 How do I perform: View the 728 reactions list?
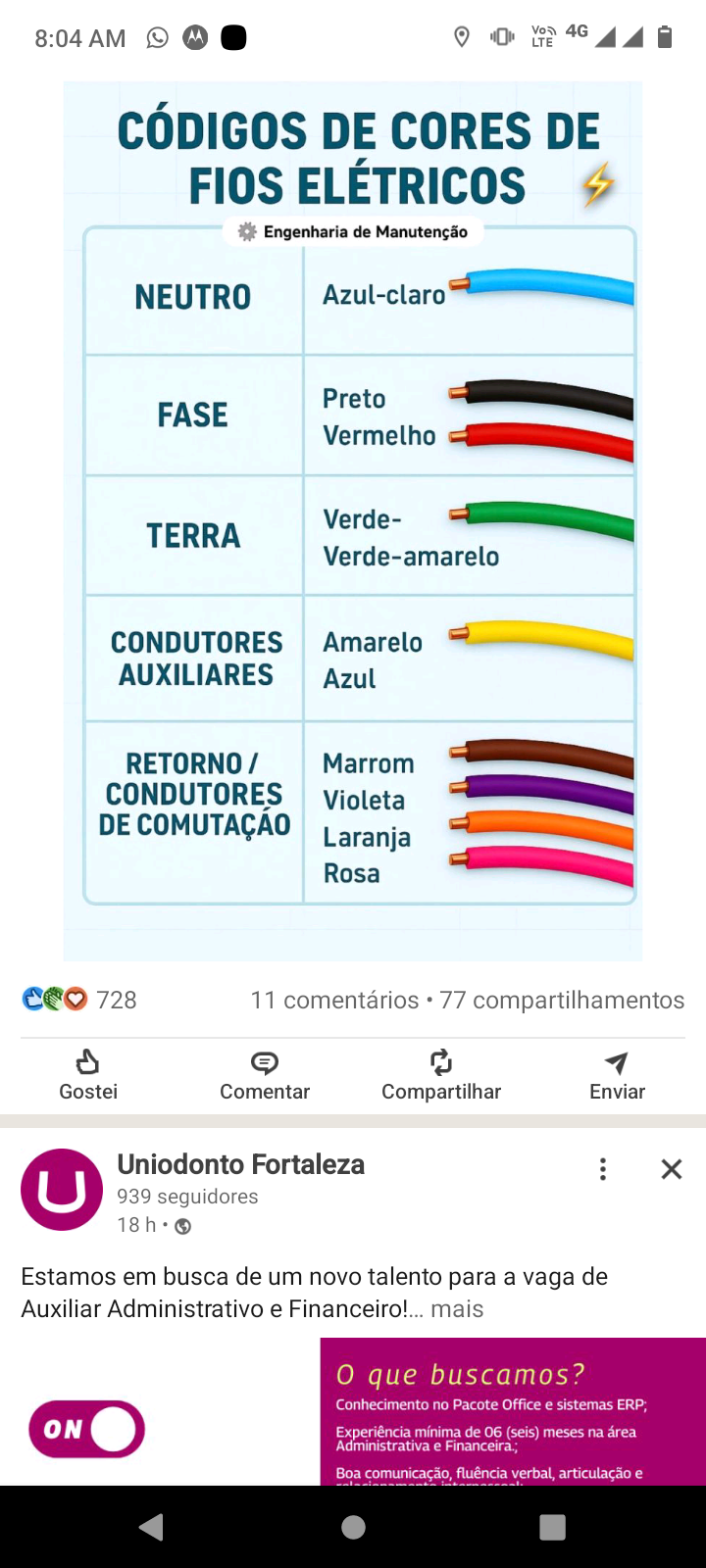[80, 1000]
